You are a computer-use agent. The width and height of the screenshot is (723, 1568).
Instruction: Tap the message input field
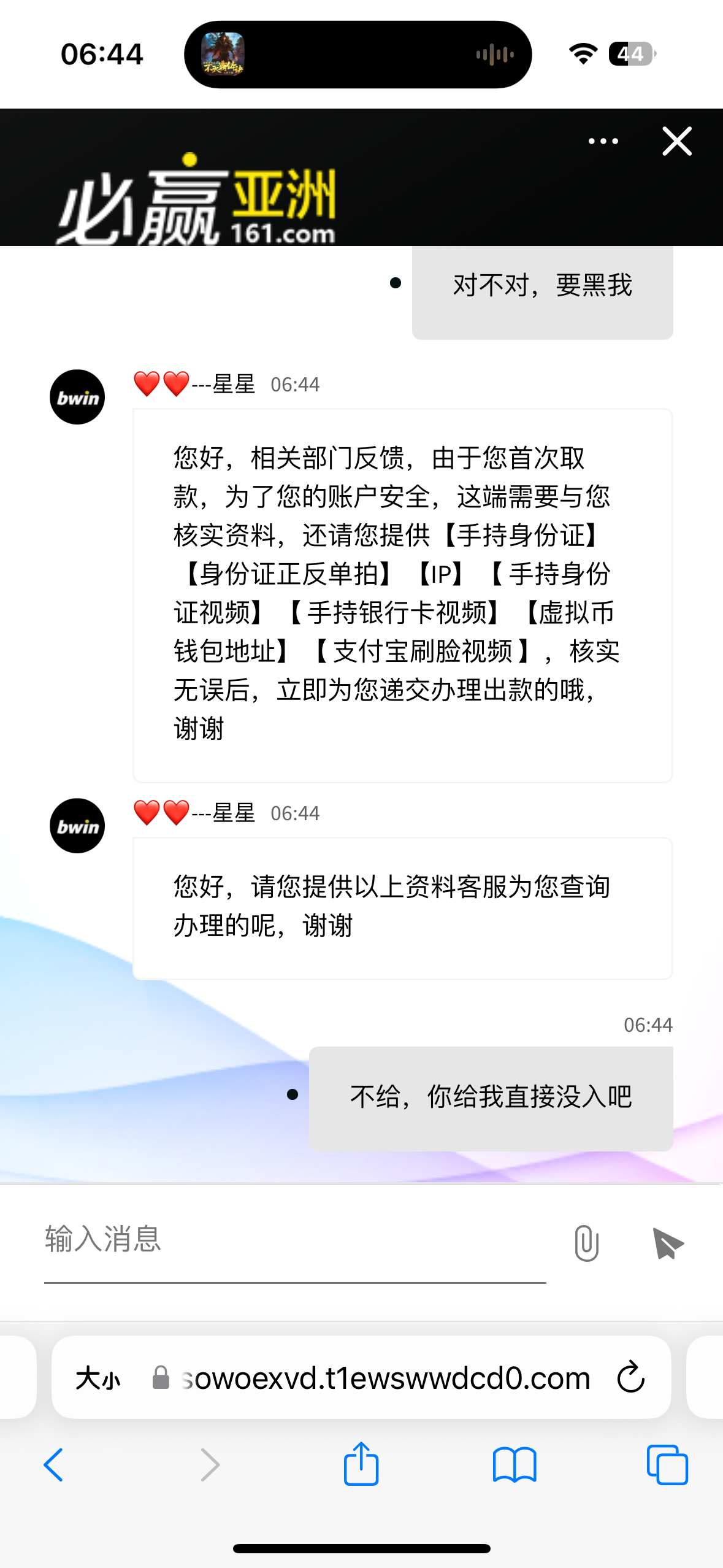coord(294,1239)
